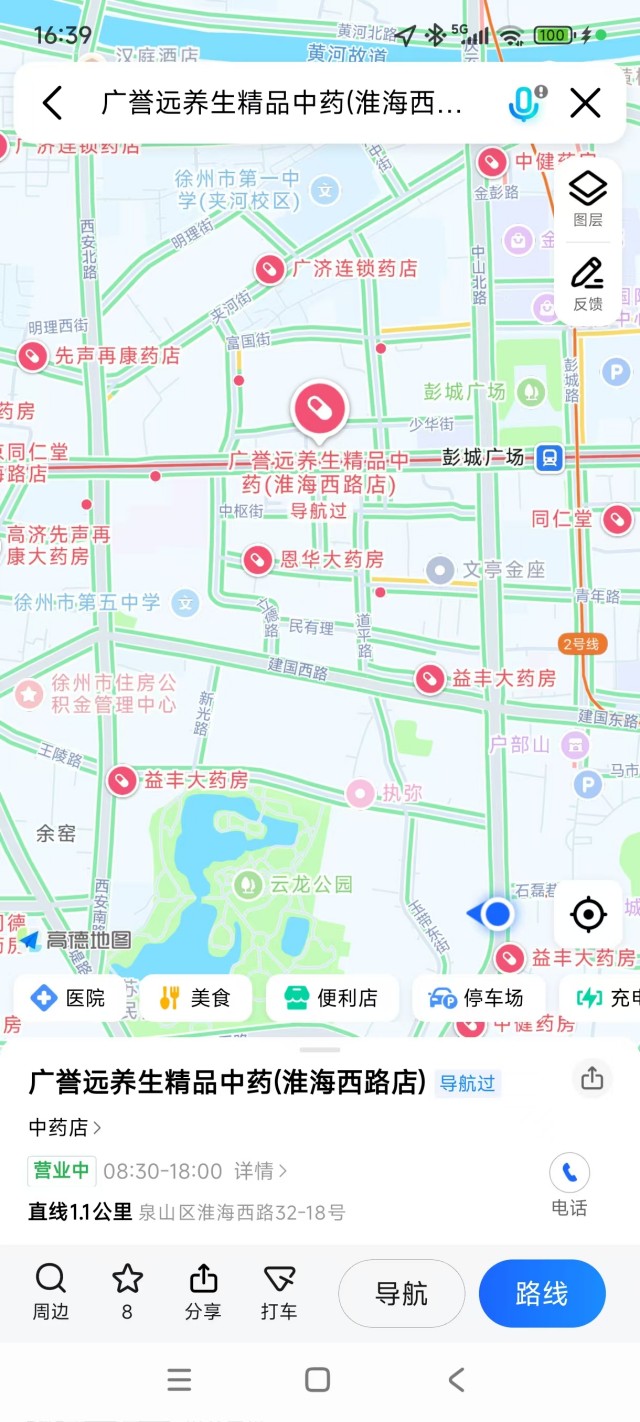Open the 图层 map layers button
The height and width of the screenshot is (1422, 640).
pyautogui.click(x=588, y=199)
